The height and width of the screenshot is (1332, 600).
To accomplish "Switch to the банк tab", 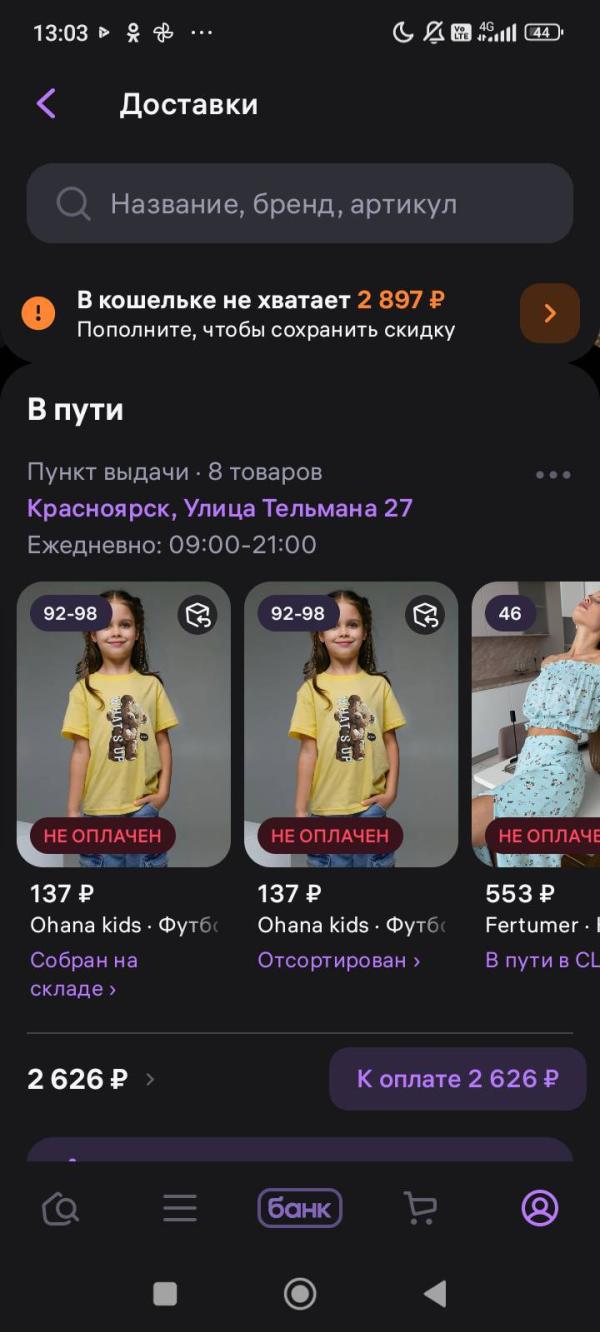I will (x=300, y=1209).
